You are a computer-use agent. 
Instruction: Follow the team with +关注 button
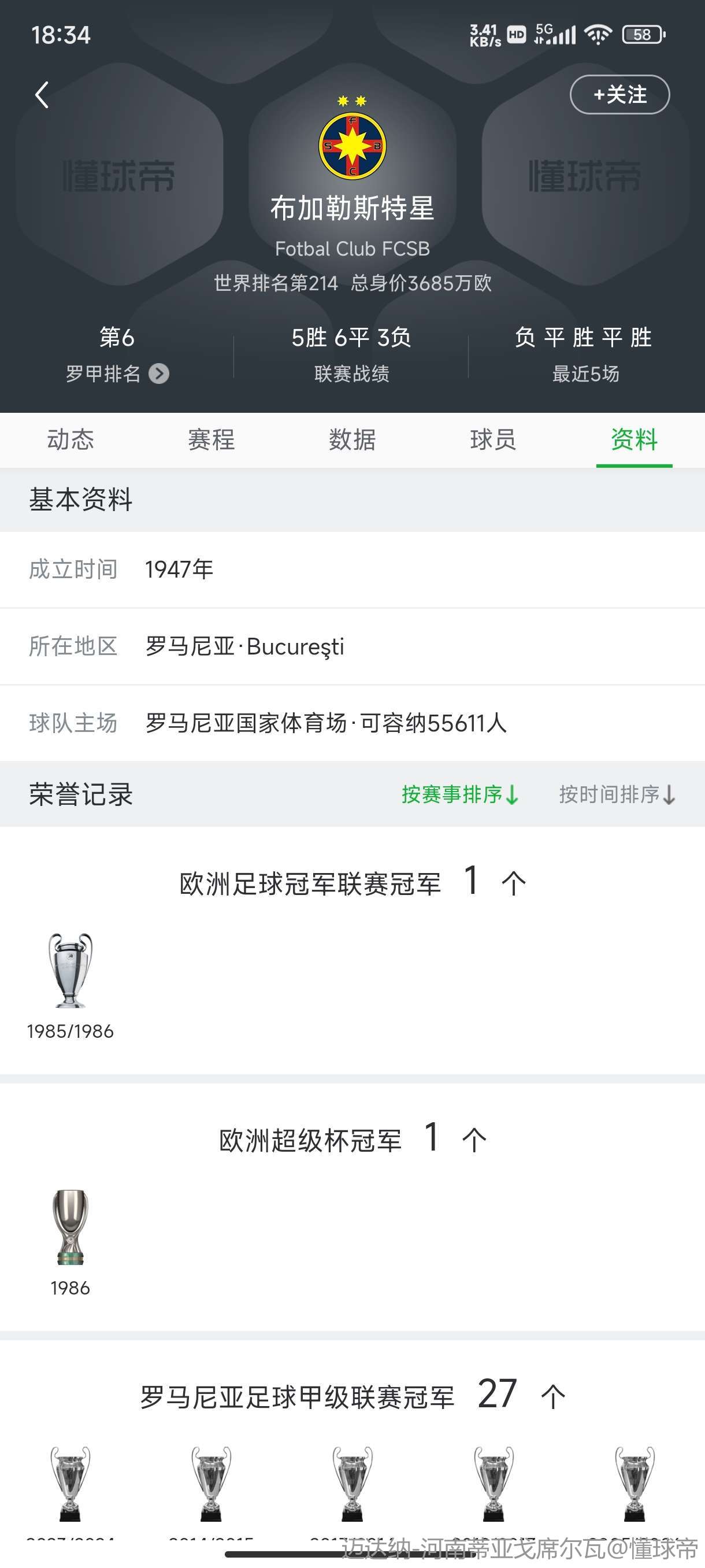click(619, 94)
